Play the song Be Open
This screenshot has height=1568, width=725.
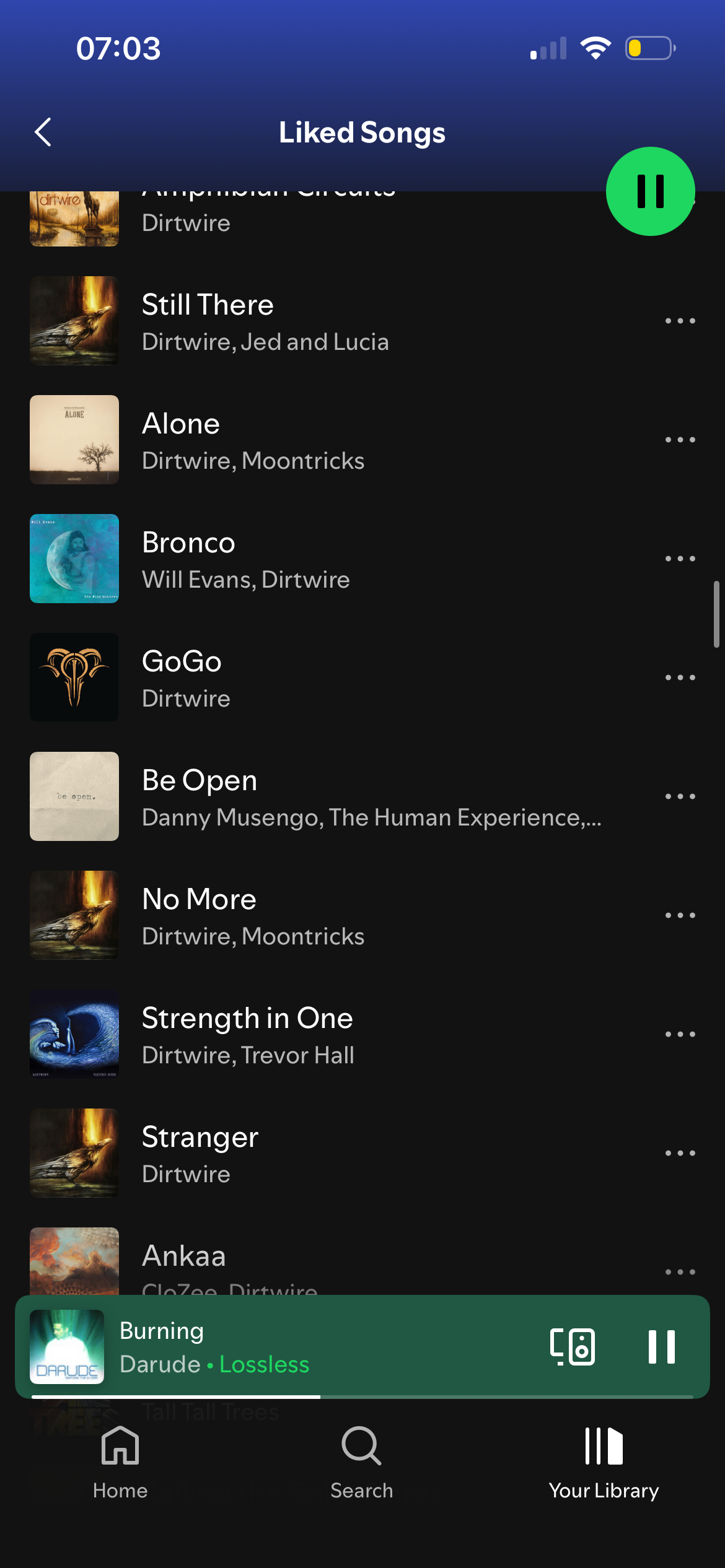[x=310, y=796]
